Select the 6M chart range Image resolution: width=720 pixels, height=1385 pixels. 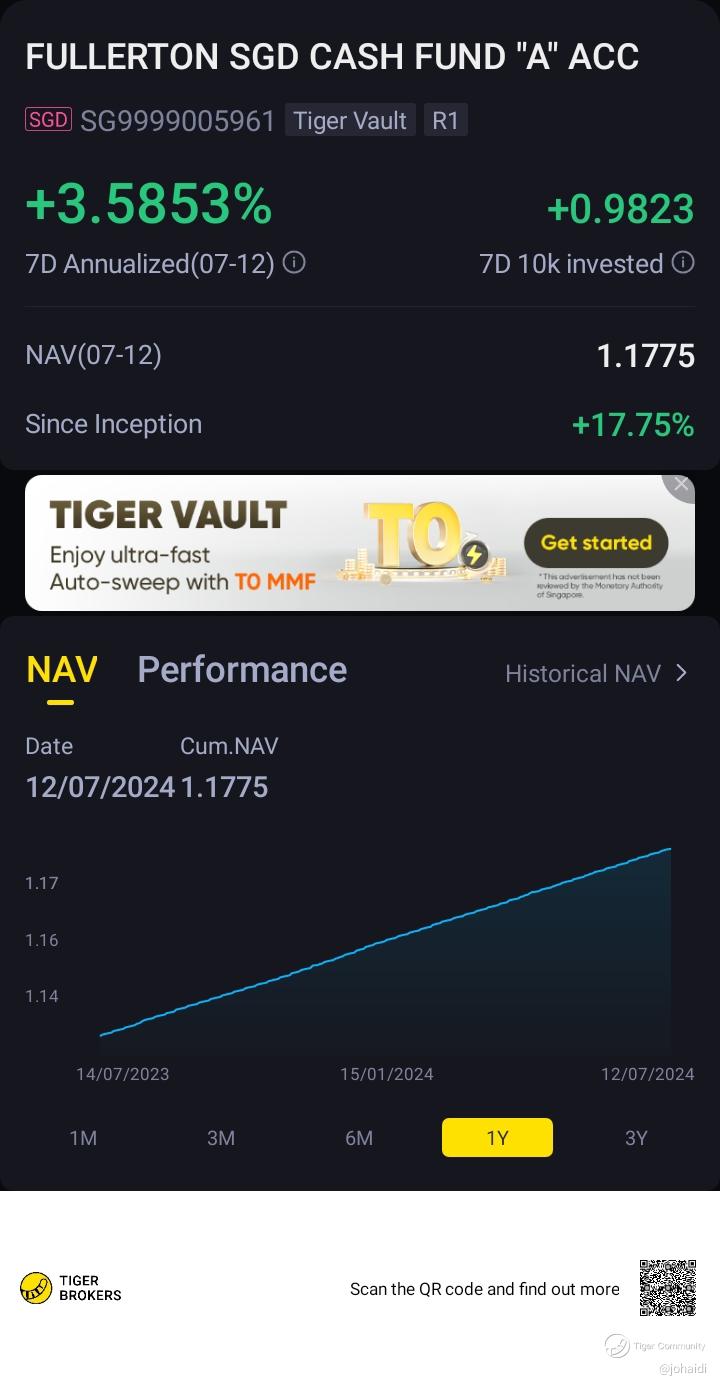pos(359,1138)
